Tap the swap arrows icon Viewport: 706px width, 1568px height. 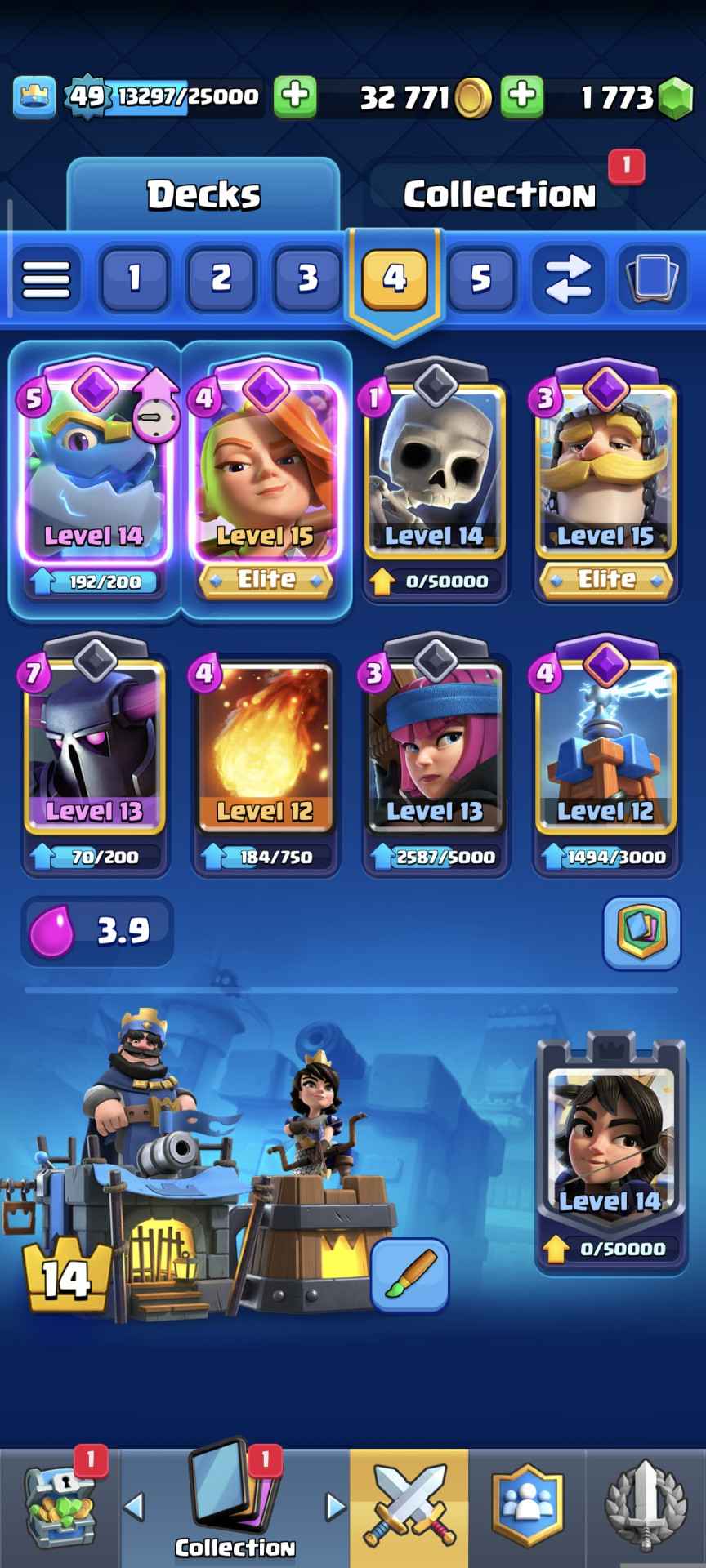(568, 279)
